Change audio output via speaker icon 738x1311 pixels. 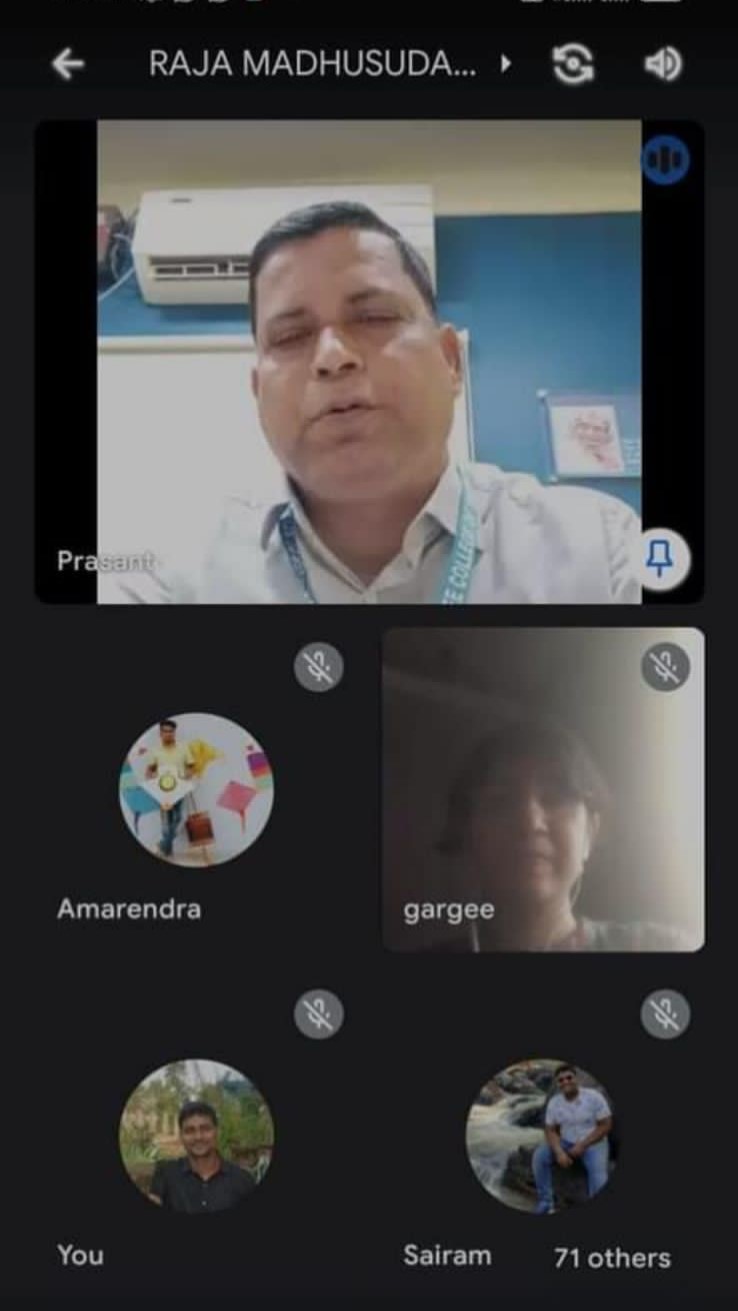coord(662,65)
